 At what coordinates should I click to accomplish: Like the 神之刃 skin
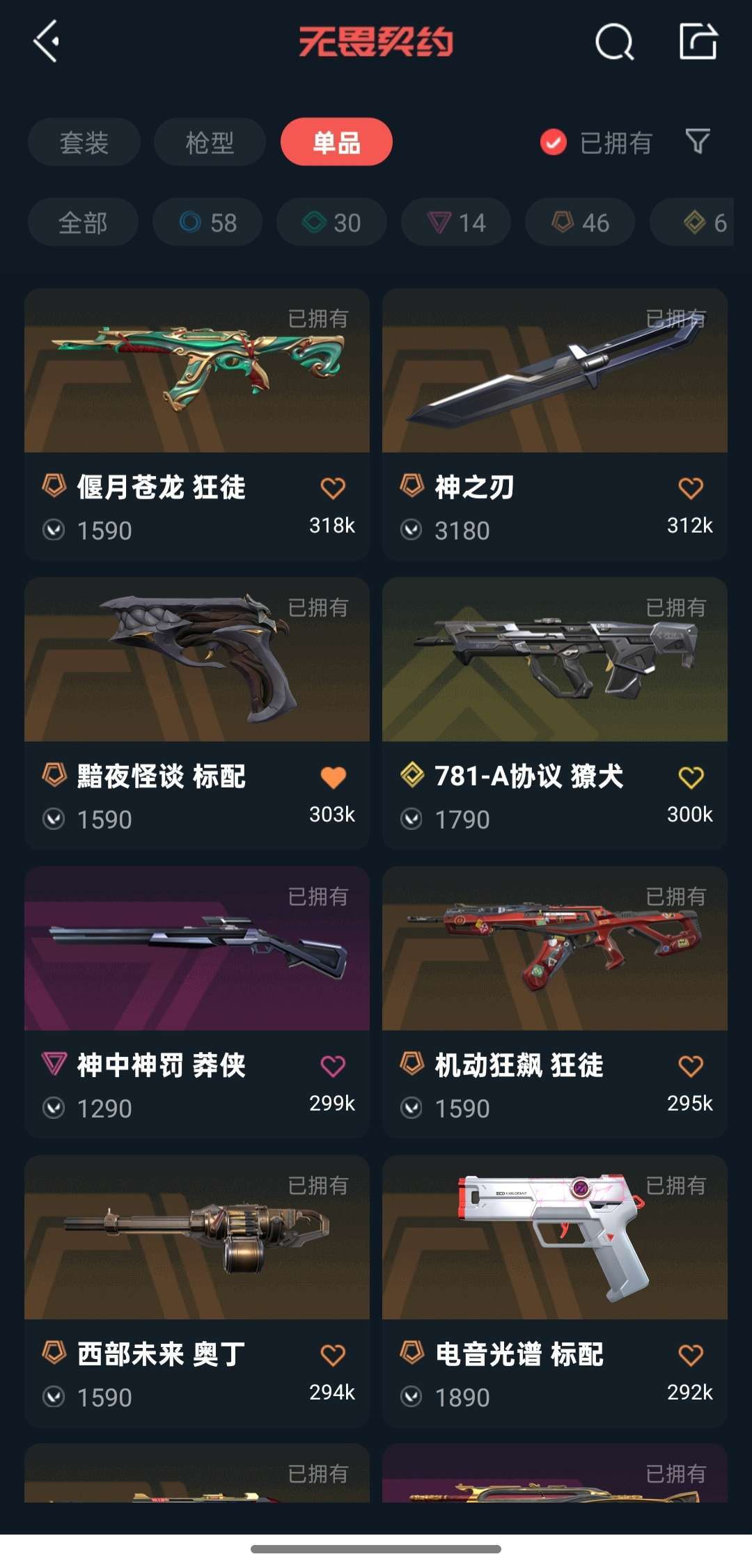pos(691,488)
